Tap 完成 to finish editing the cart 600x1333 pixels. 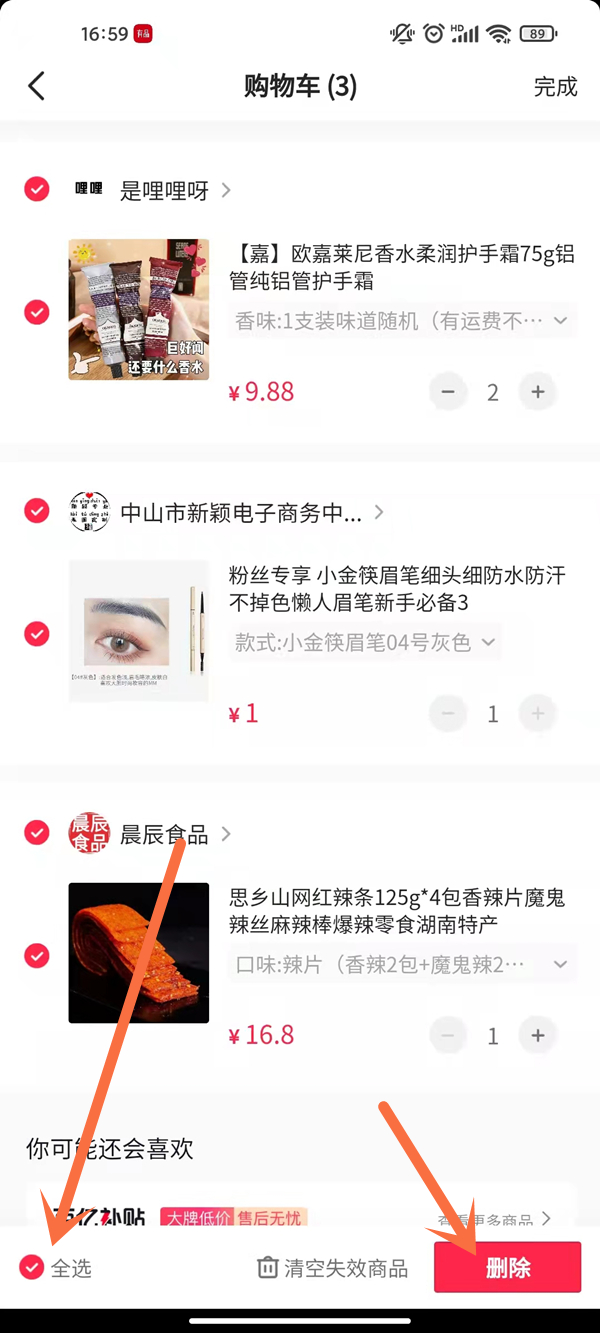pyautogui.click(x=555, y=87)
